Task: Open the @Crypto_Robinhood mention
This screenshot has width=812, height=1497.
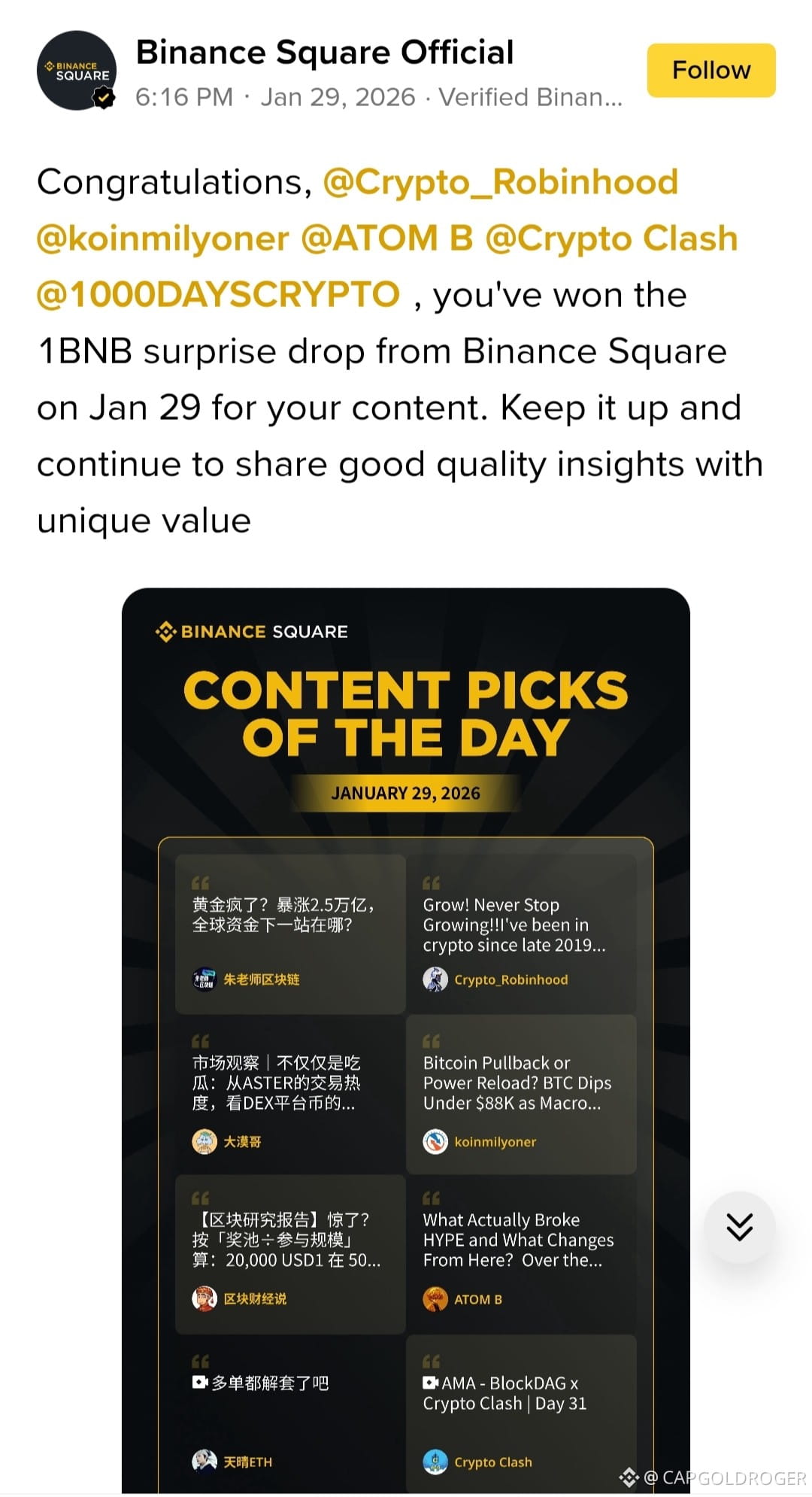Action: pyautogui.click(x=500, y=182)
